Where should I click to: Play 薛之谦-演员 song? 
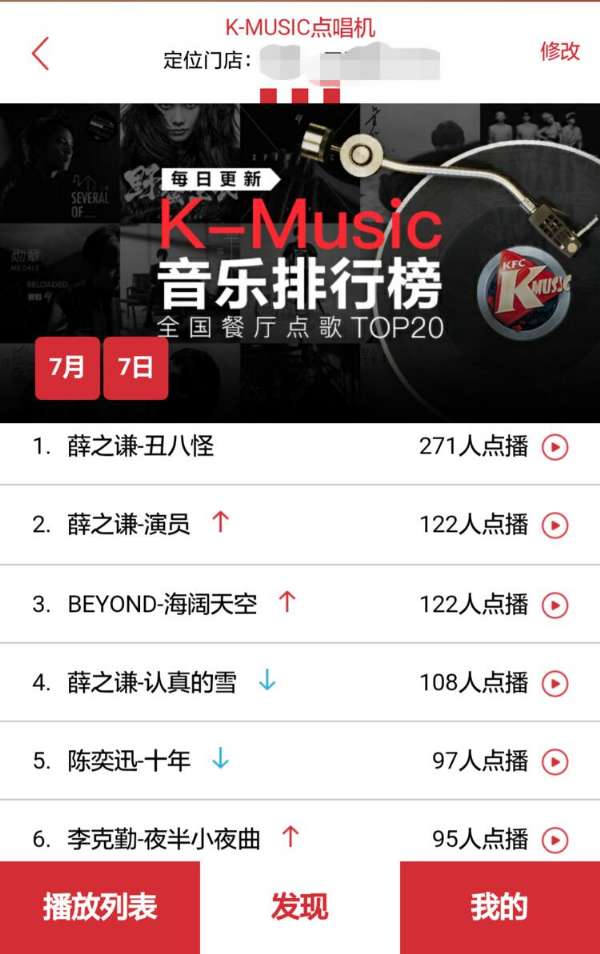554,525
